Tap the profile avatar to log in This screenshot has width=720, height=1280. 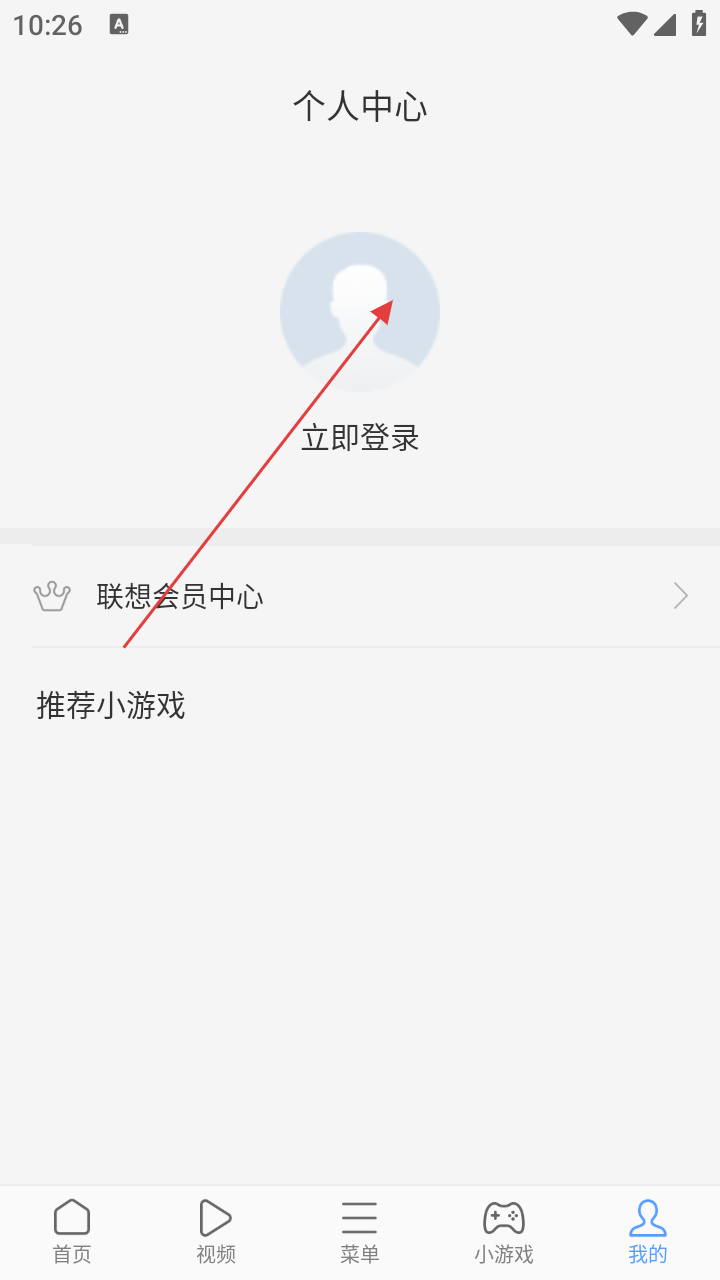(x=360, y=312)
